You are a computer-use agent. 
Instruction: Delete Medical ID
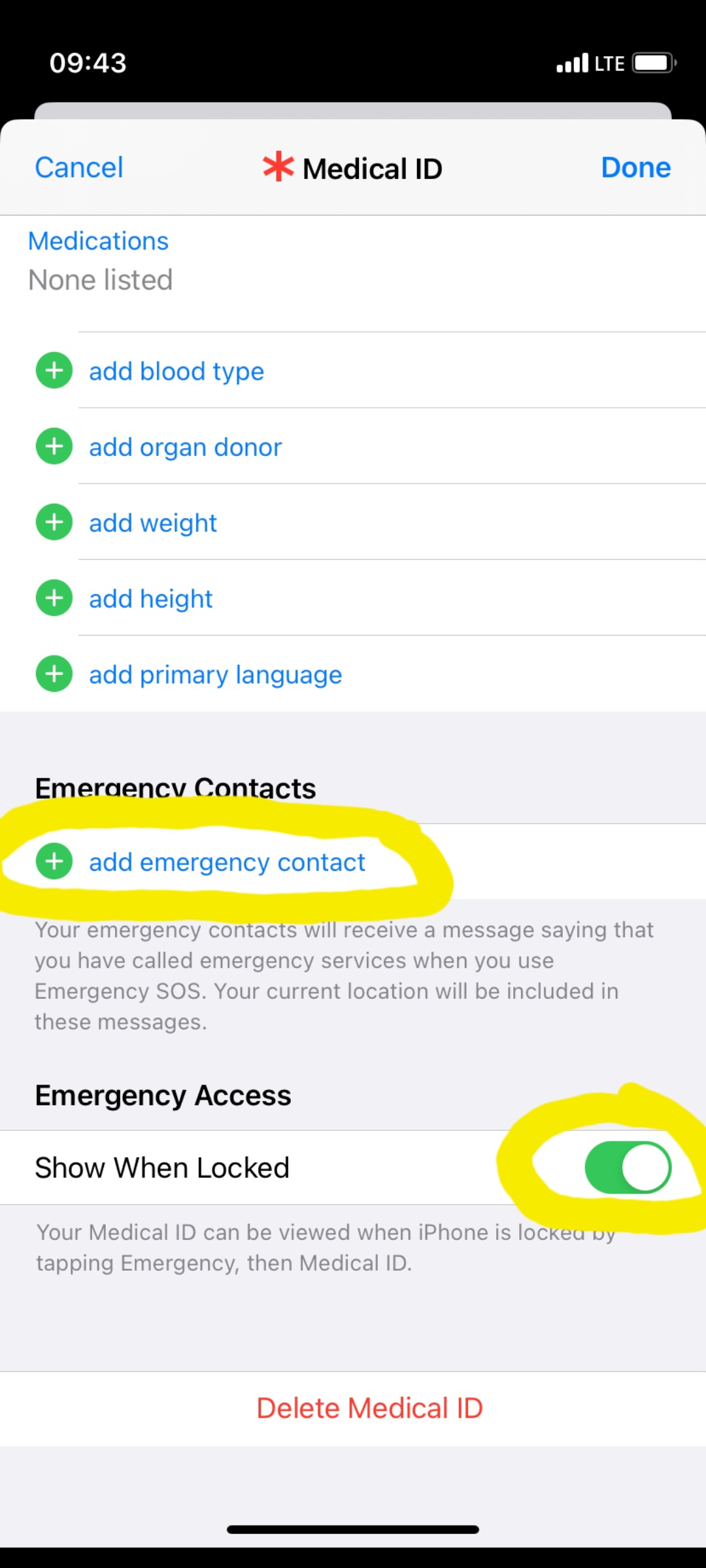[369, 1408]
